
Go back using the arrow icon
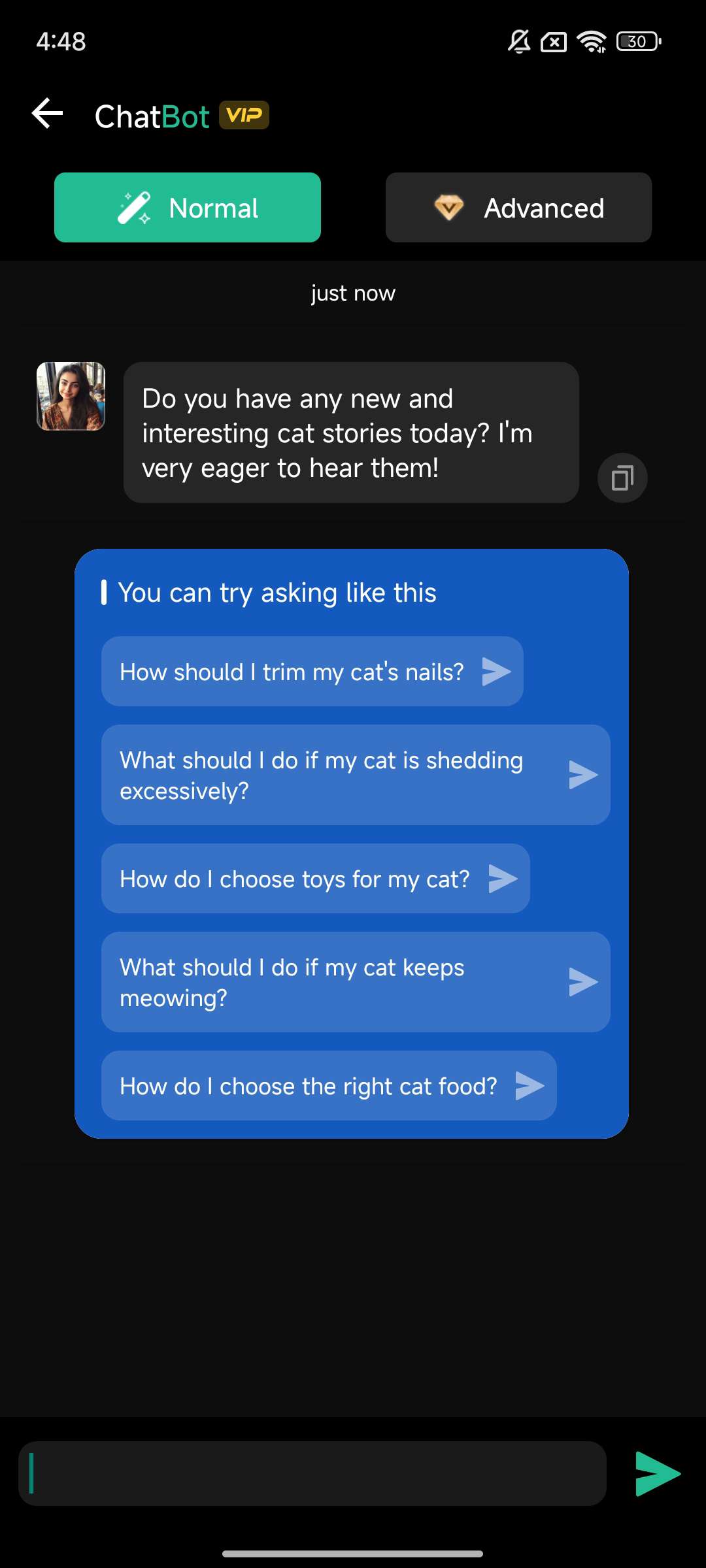(48, 114)
